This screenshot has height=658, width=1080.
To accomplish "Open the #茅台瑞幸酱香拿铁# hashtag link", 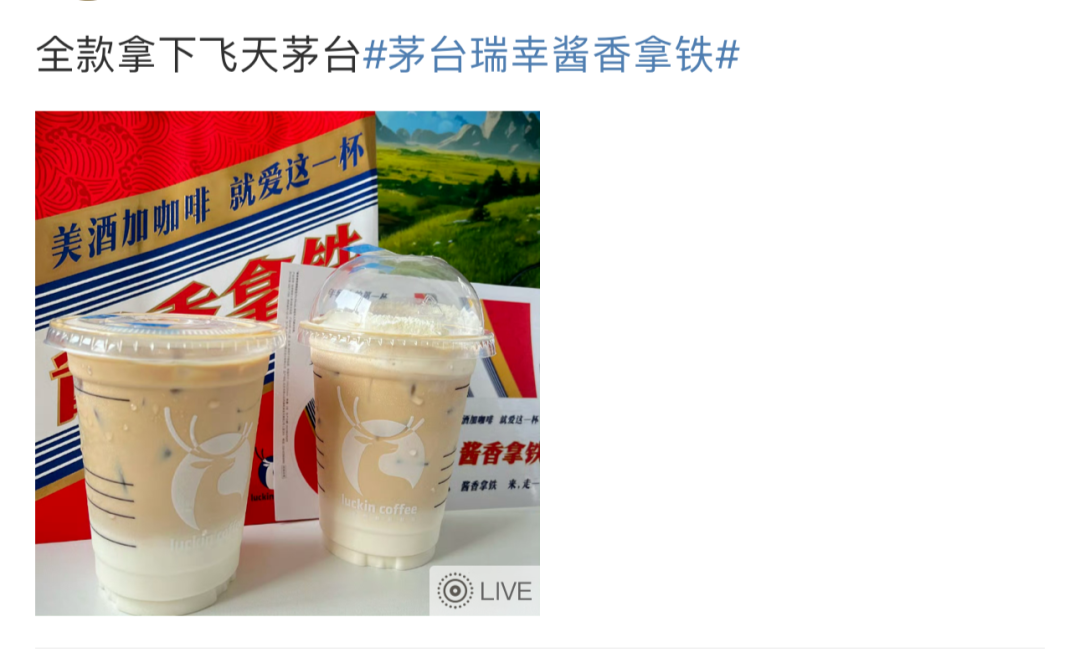I will point(550,56).
